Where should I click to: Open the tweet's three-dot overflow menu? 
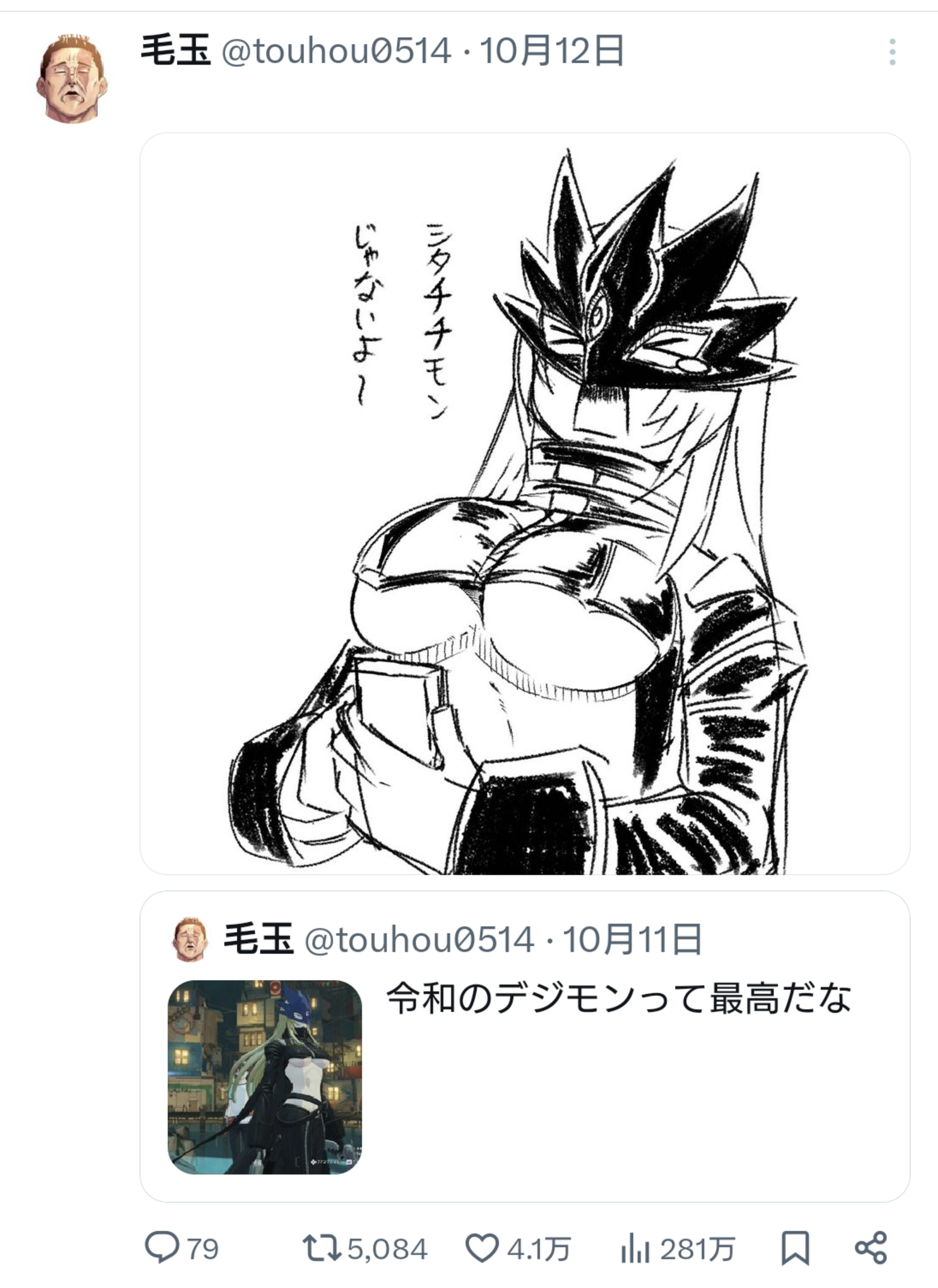point(892,52)
